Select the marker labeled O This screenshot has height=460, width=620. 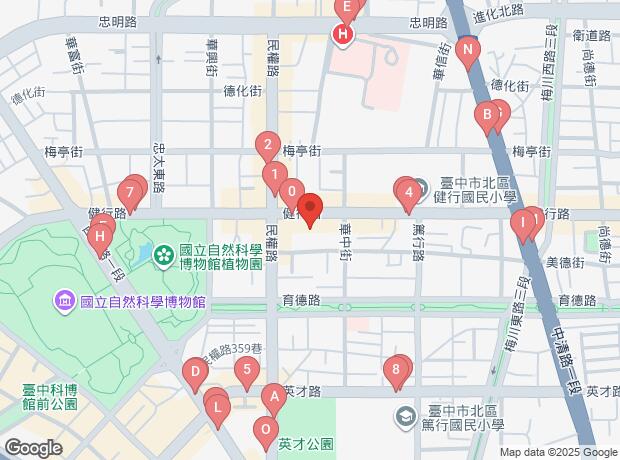click(265, 433)
